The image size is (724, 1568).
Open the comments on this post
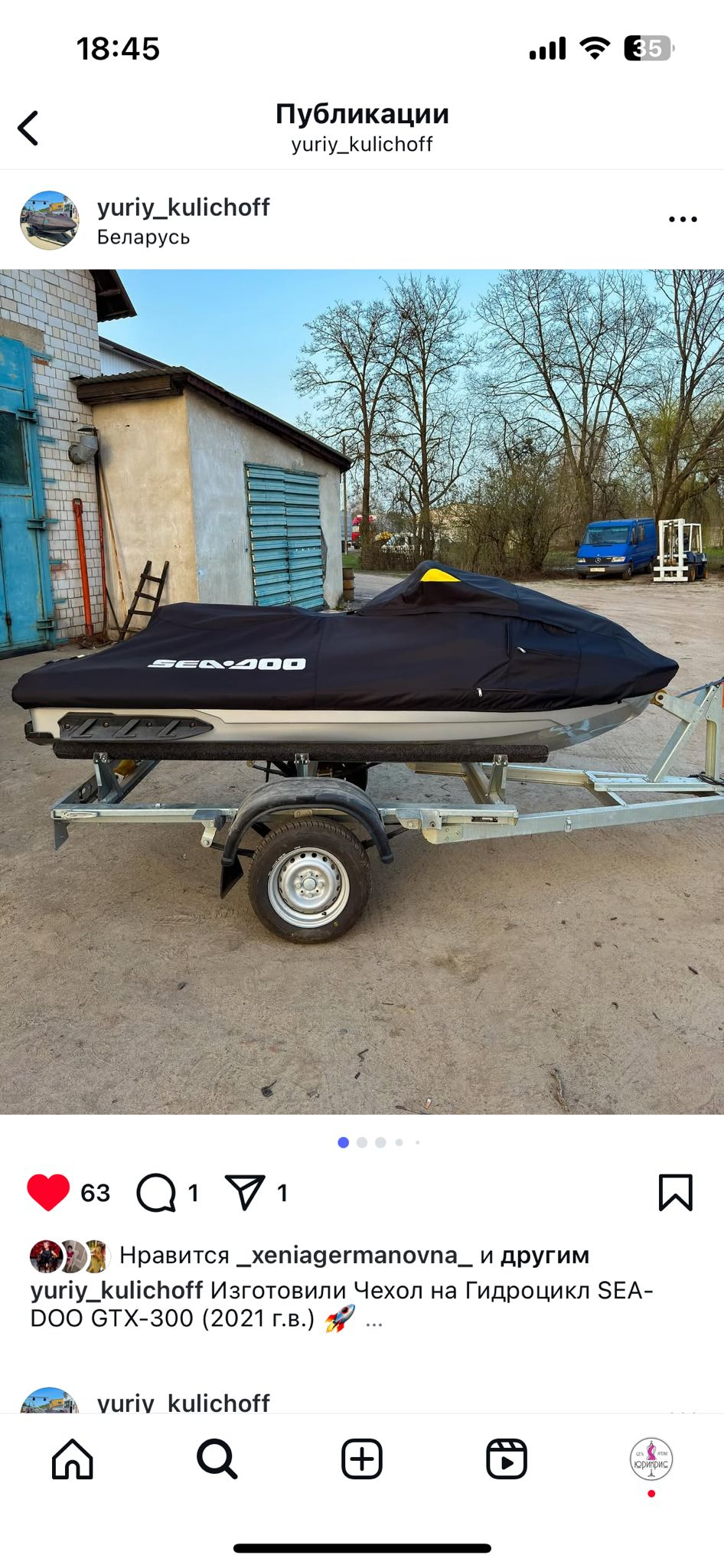click(x=157, y=1192)
